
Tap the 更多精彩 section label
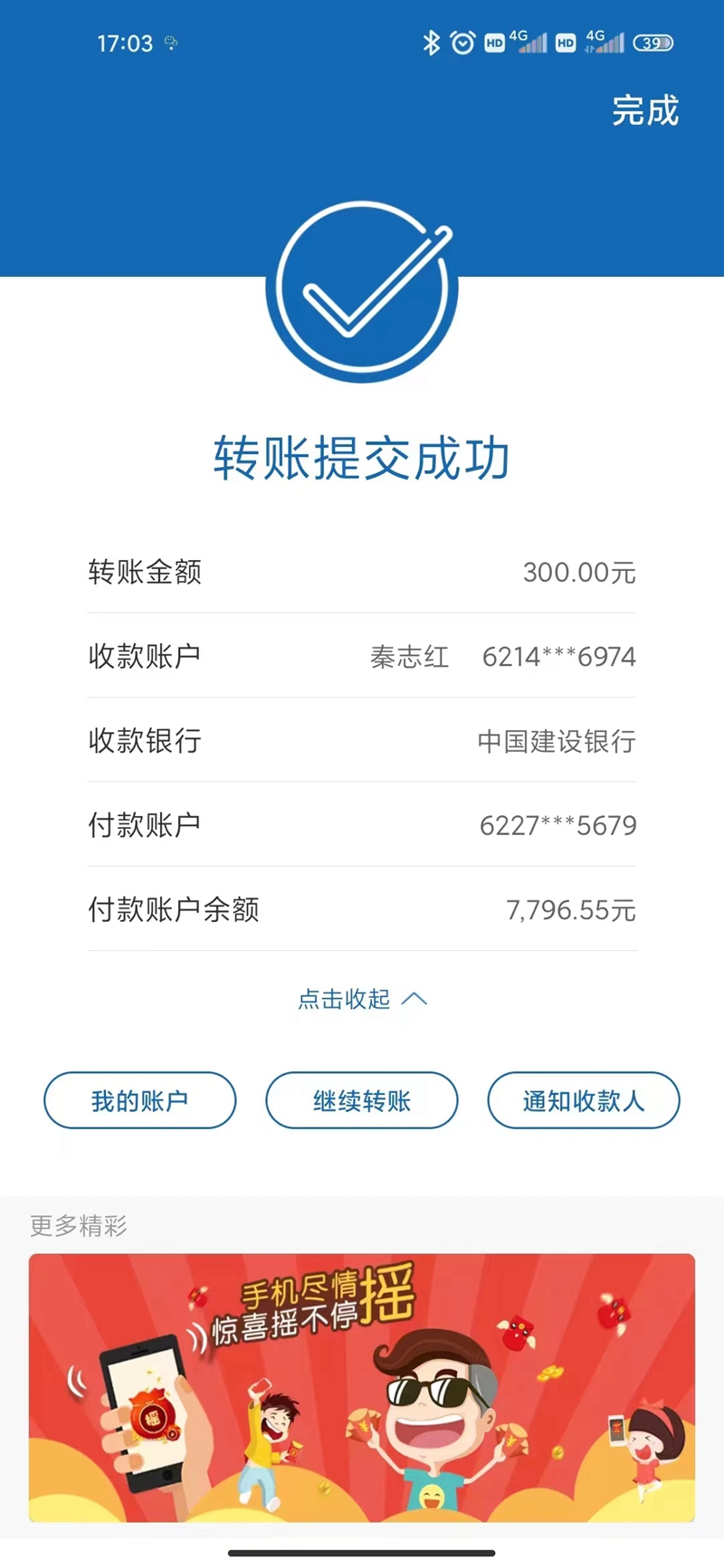(x=78, y=1226)
